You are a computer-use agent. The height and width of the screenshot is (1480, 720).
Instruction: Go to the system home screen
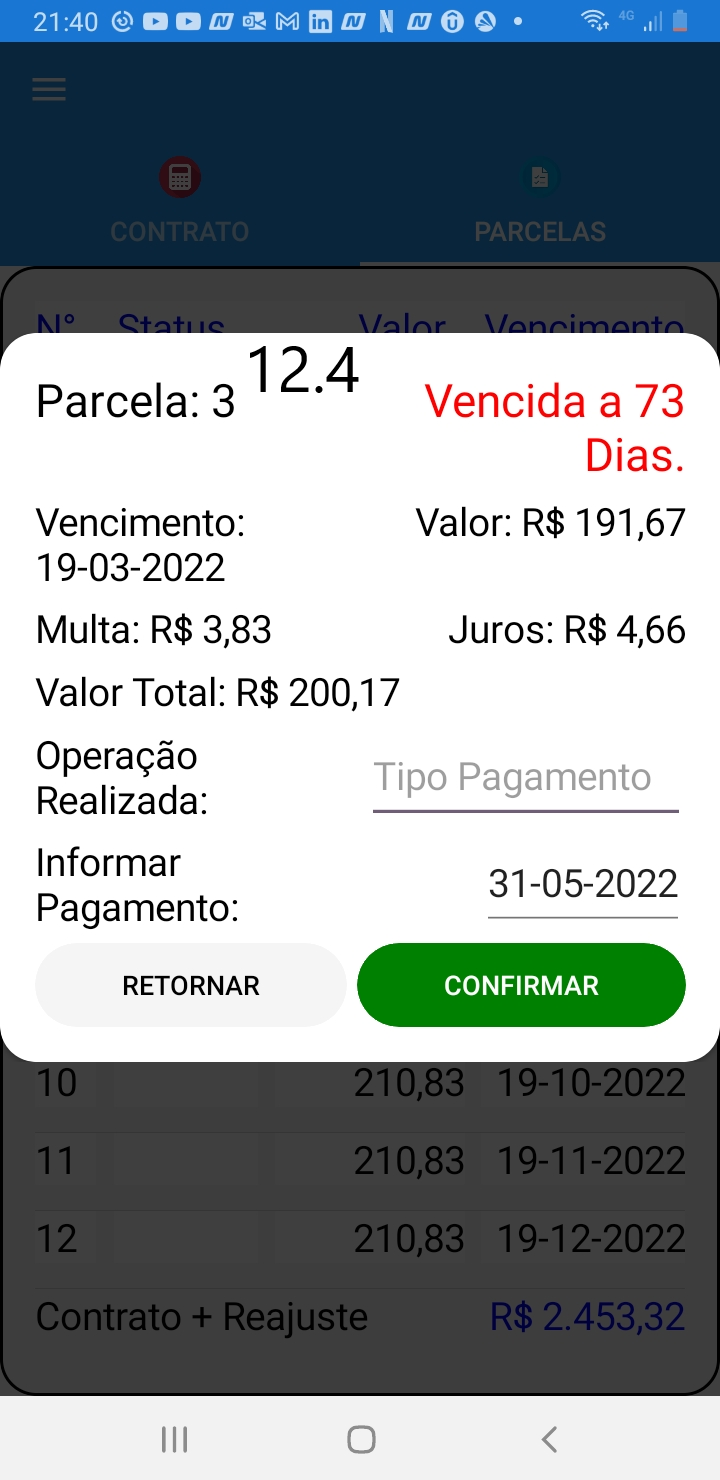coord(361,1439)
